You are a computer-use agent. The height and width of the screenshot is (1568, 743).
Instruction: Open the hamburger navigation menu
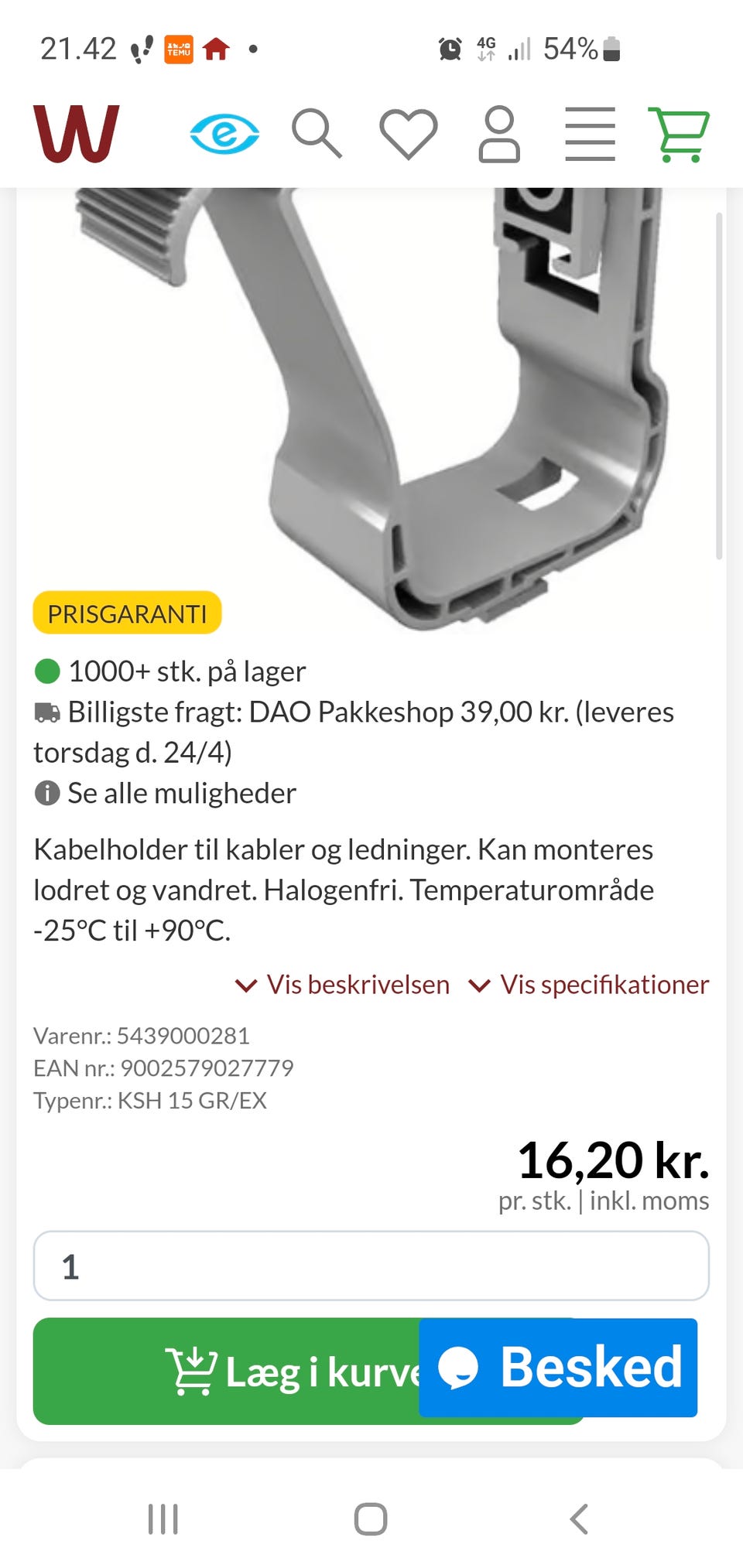pyautogui.click(x=590, y=133)
